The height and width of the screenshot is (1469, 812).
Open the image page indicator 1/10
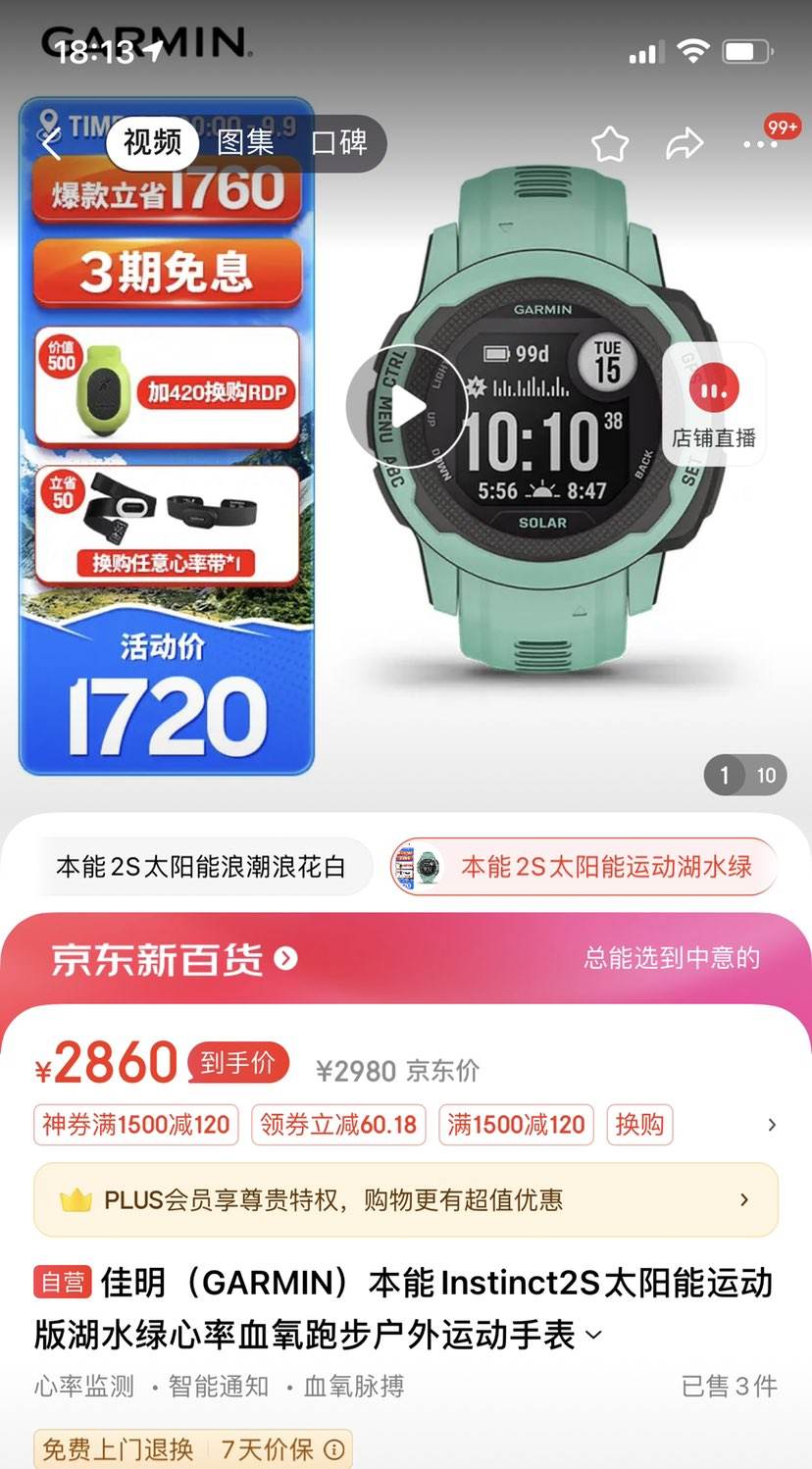pos(746,776)
